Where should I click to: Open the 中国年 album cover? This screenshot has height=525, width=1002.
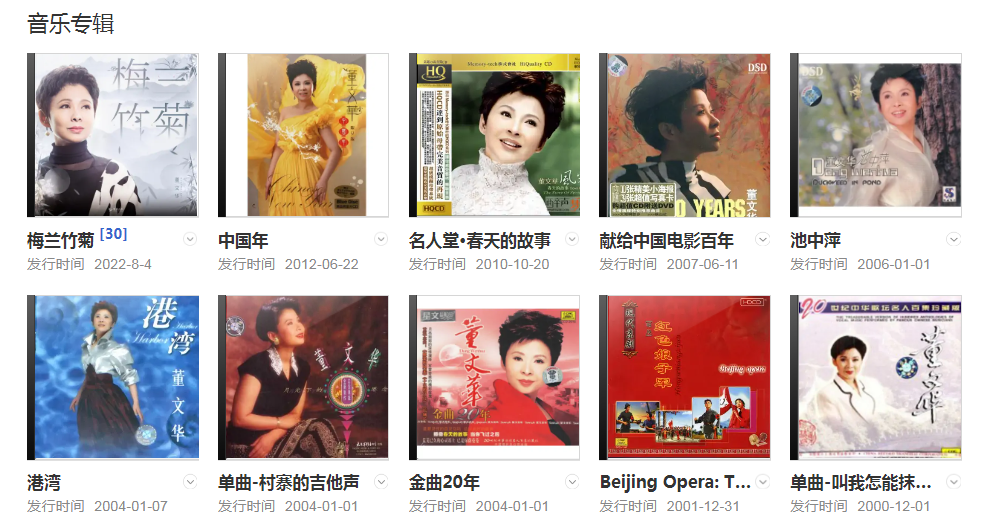(x=304, y=135)
